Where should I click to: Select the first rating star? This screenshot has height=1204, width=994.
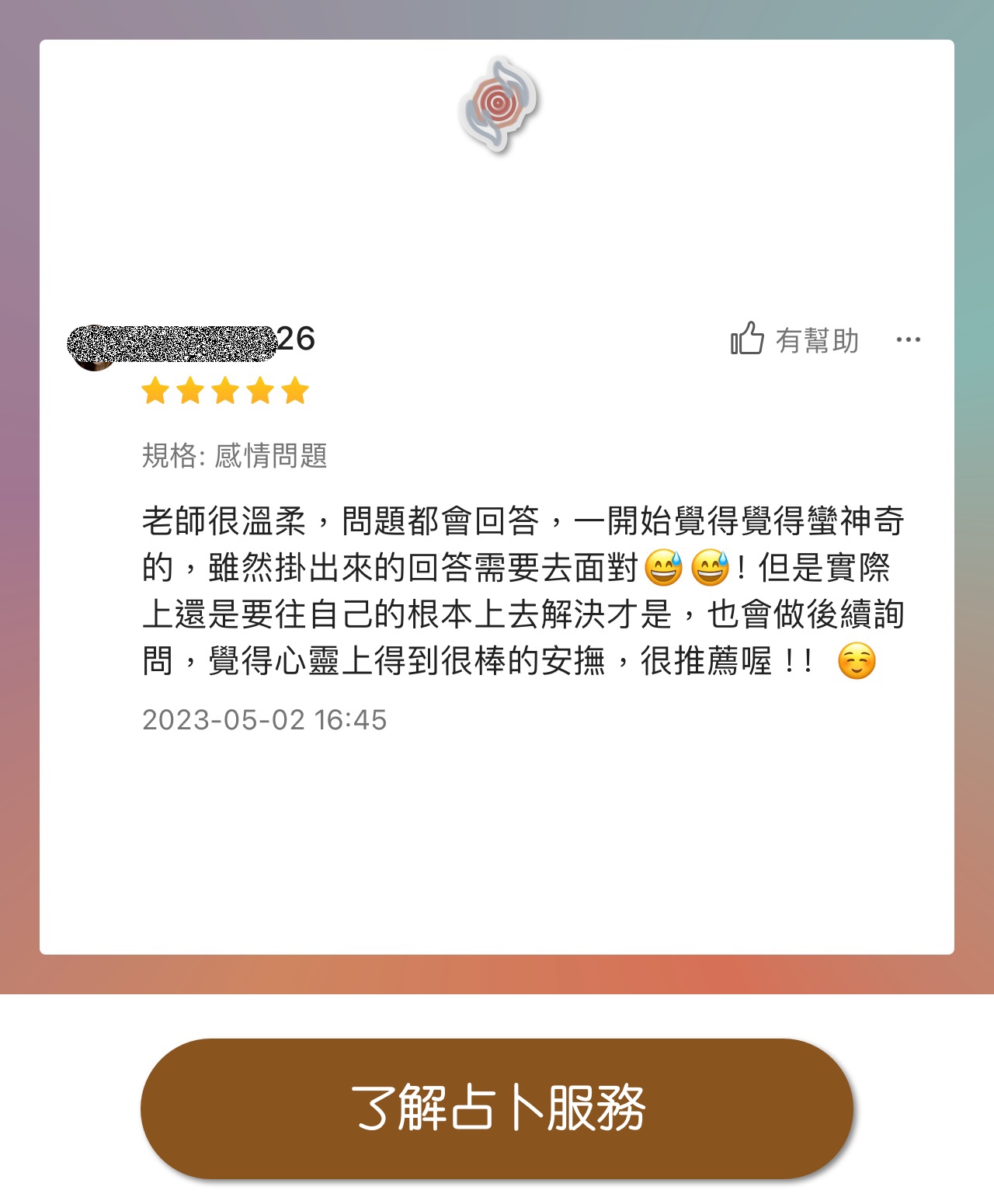pyautogui.click(x=154, y=390)
